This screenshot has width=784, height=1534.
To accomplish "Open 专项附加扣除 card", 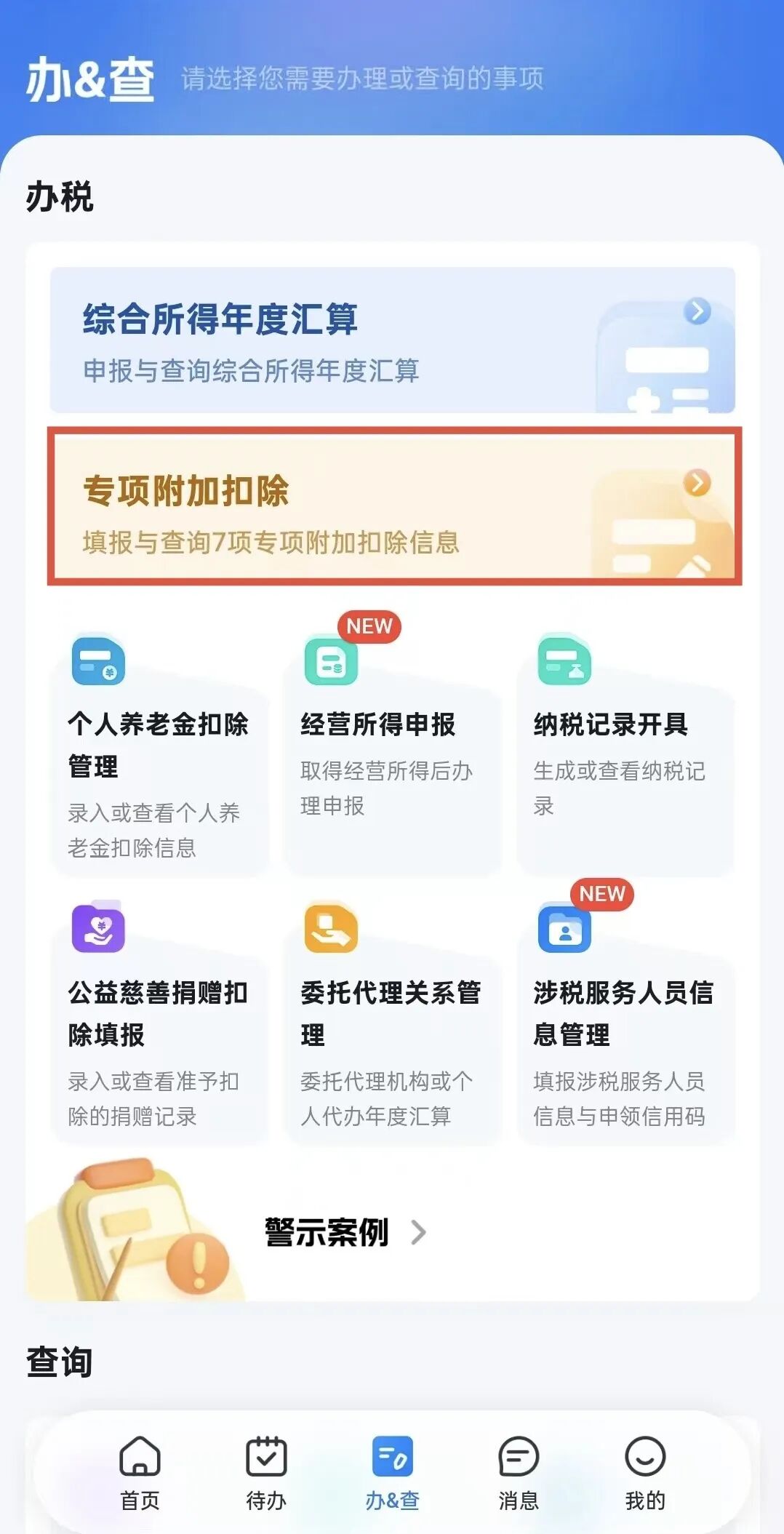I will pyautogui.click(x=393, y=507).
